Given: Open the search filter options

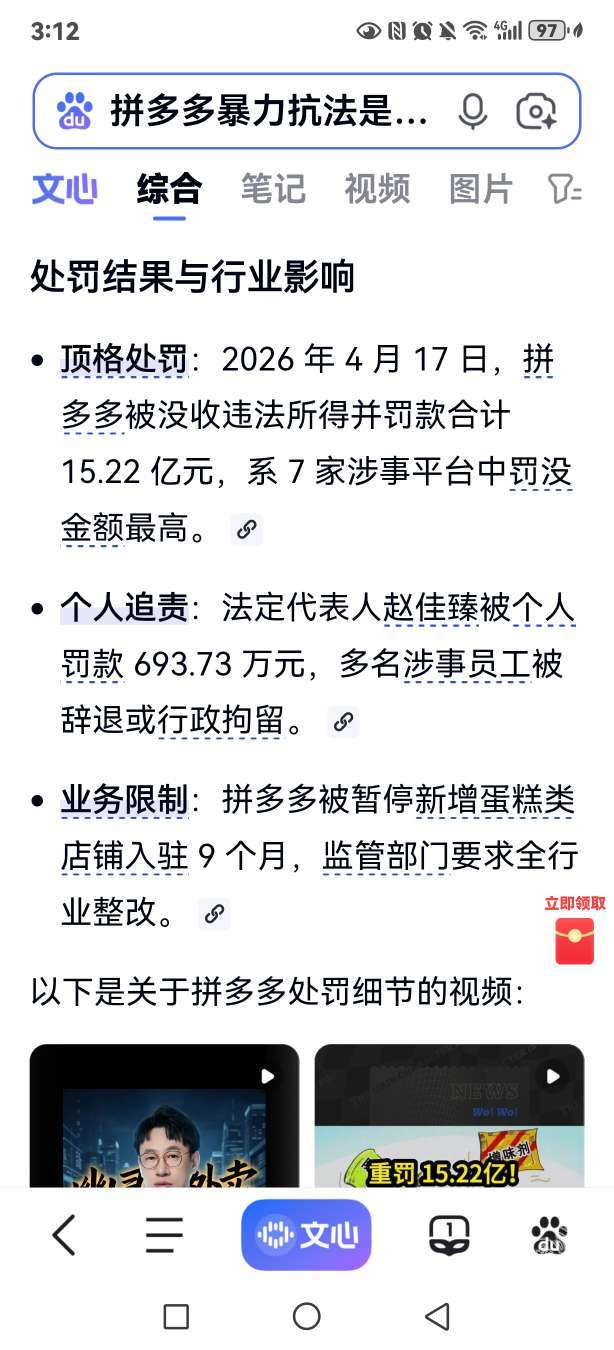Looking at the screenshot, I should point(565,189).
